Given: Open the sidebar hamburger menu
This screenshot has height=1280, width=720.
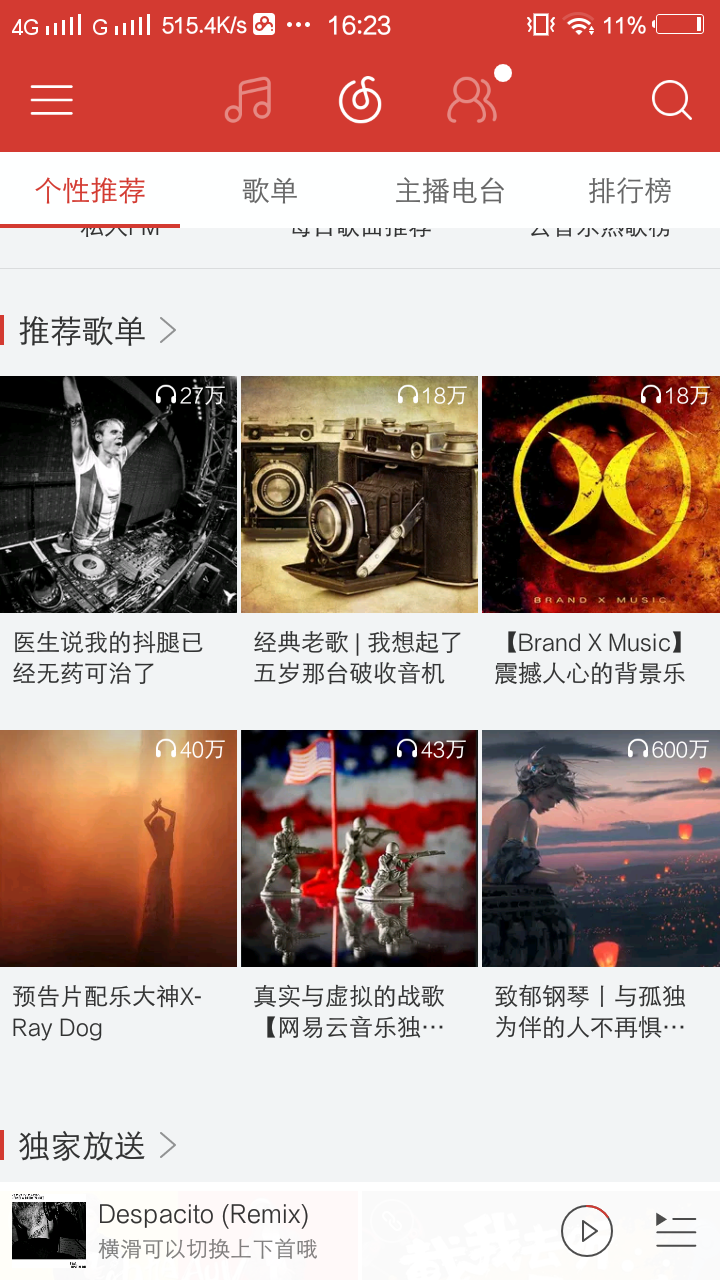Looking at the screenshot, I should coord(51,100).
